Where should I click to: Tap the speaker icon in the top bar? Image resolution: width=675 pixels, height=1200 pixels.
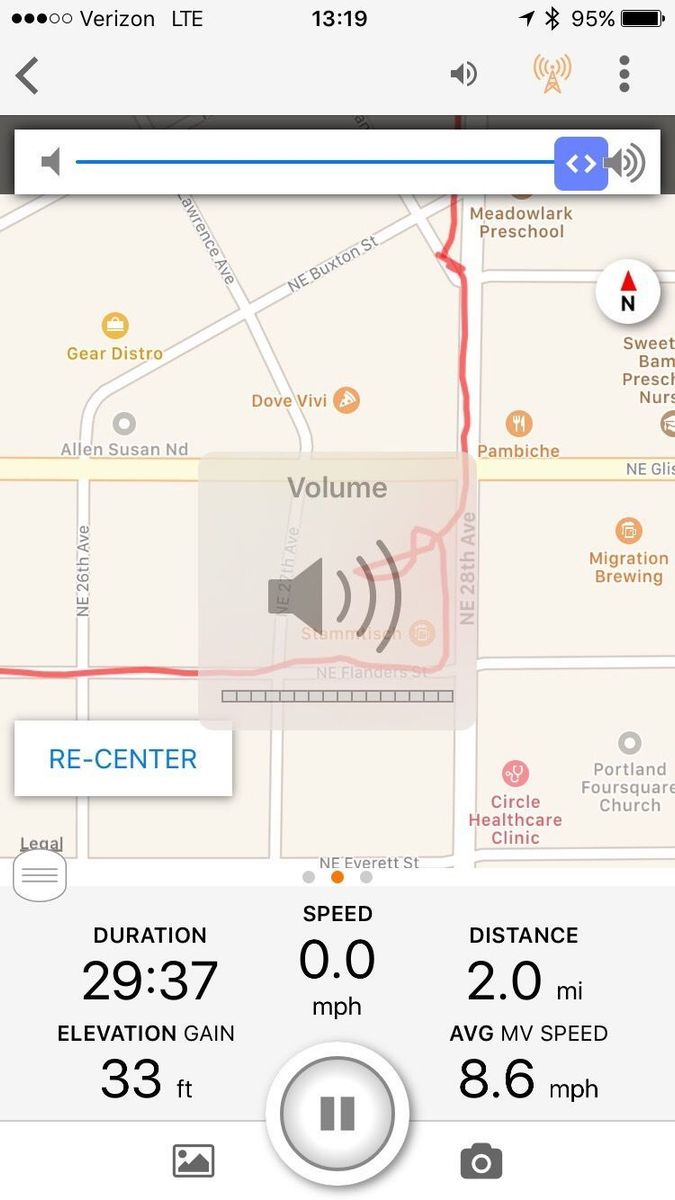(x=463, y=74)
